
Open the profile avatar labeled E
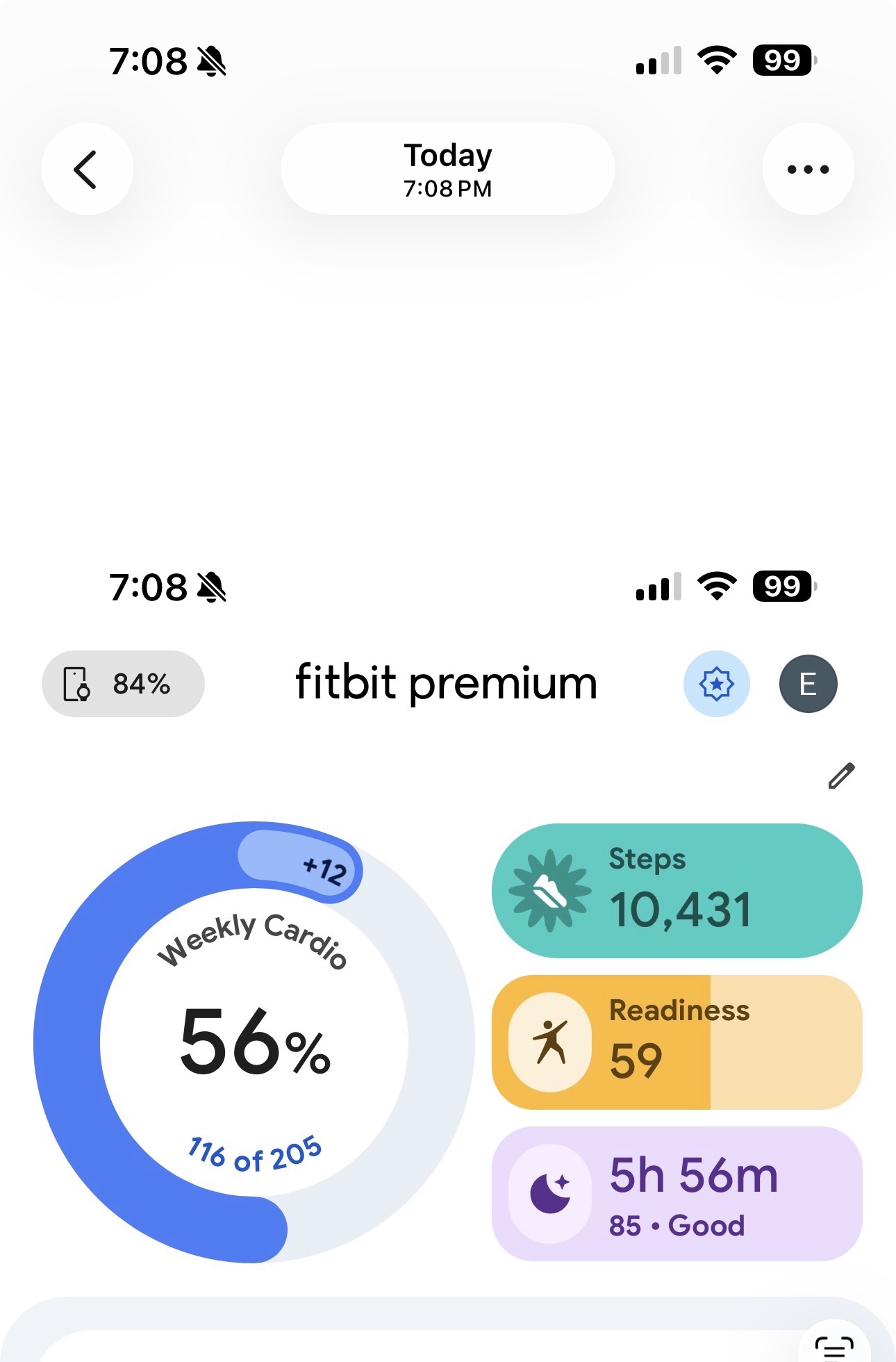808,684
